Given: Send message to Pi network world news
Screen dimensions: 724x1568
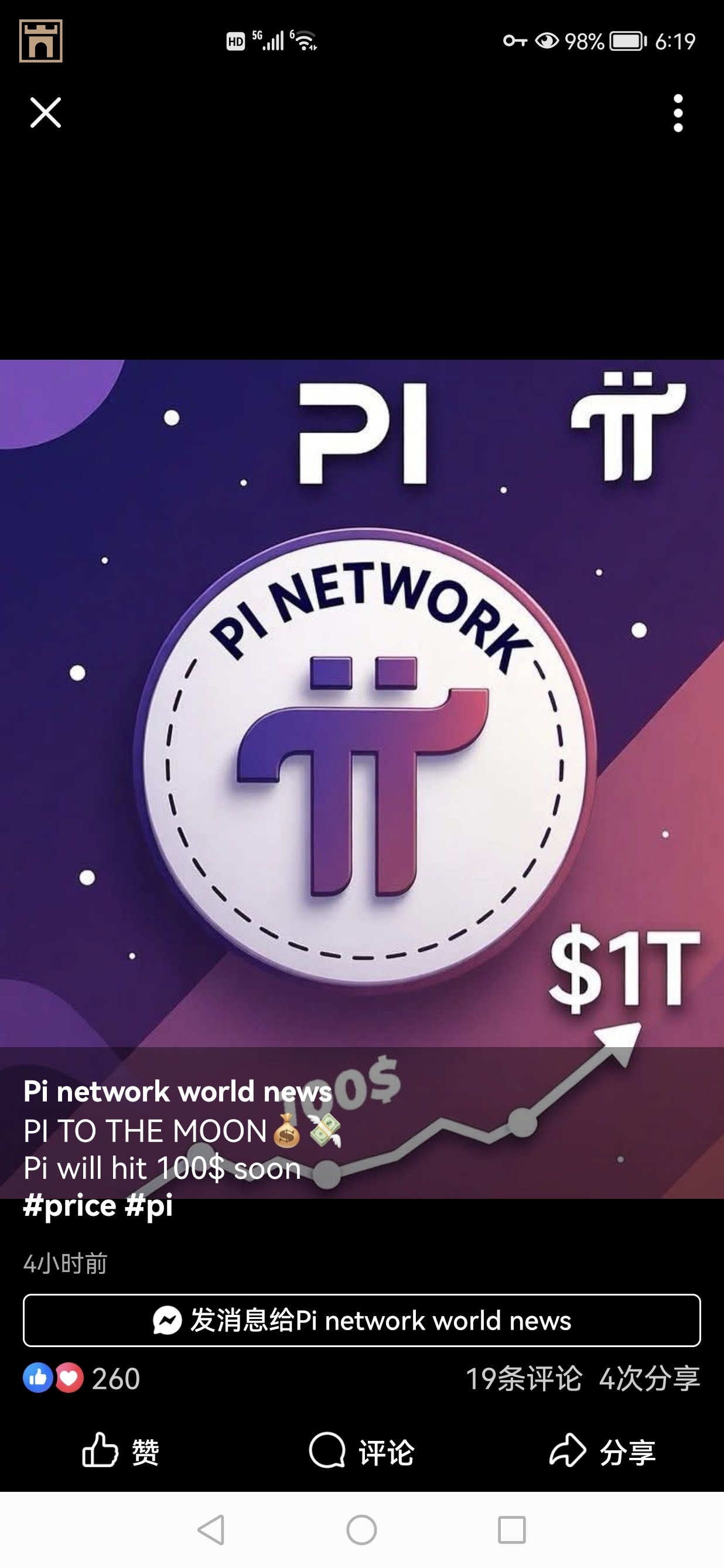Looking at the screenshot, I should tap(362, 1320).
